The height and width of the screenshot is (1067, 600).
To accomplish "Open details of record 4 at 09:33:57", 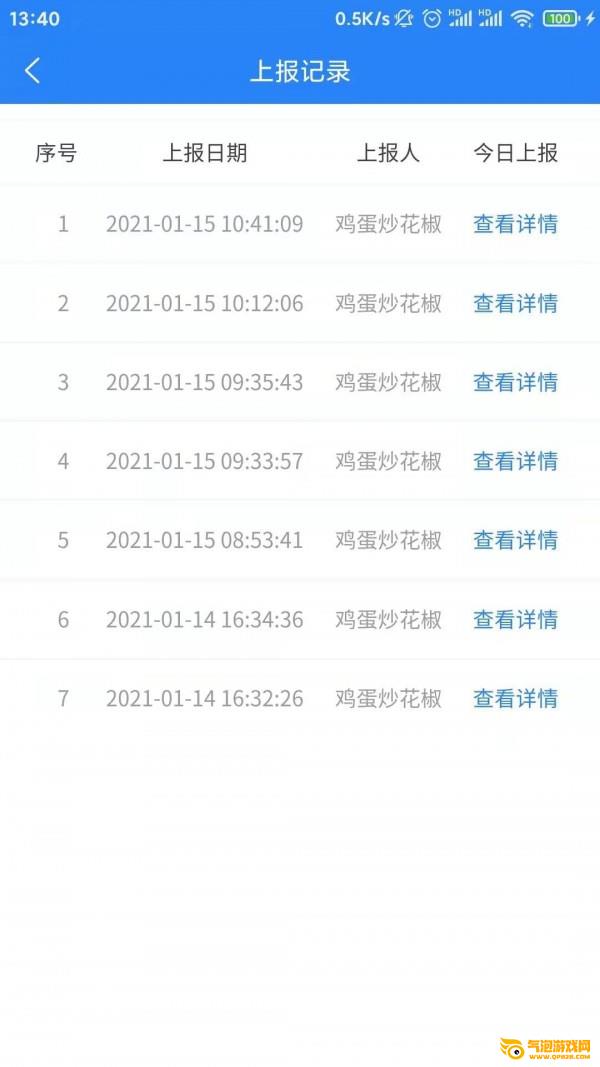I will click(x=515, y=461).
